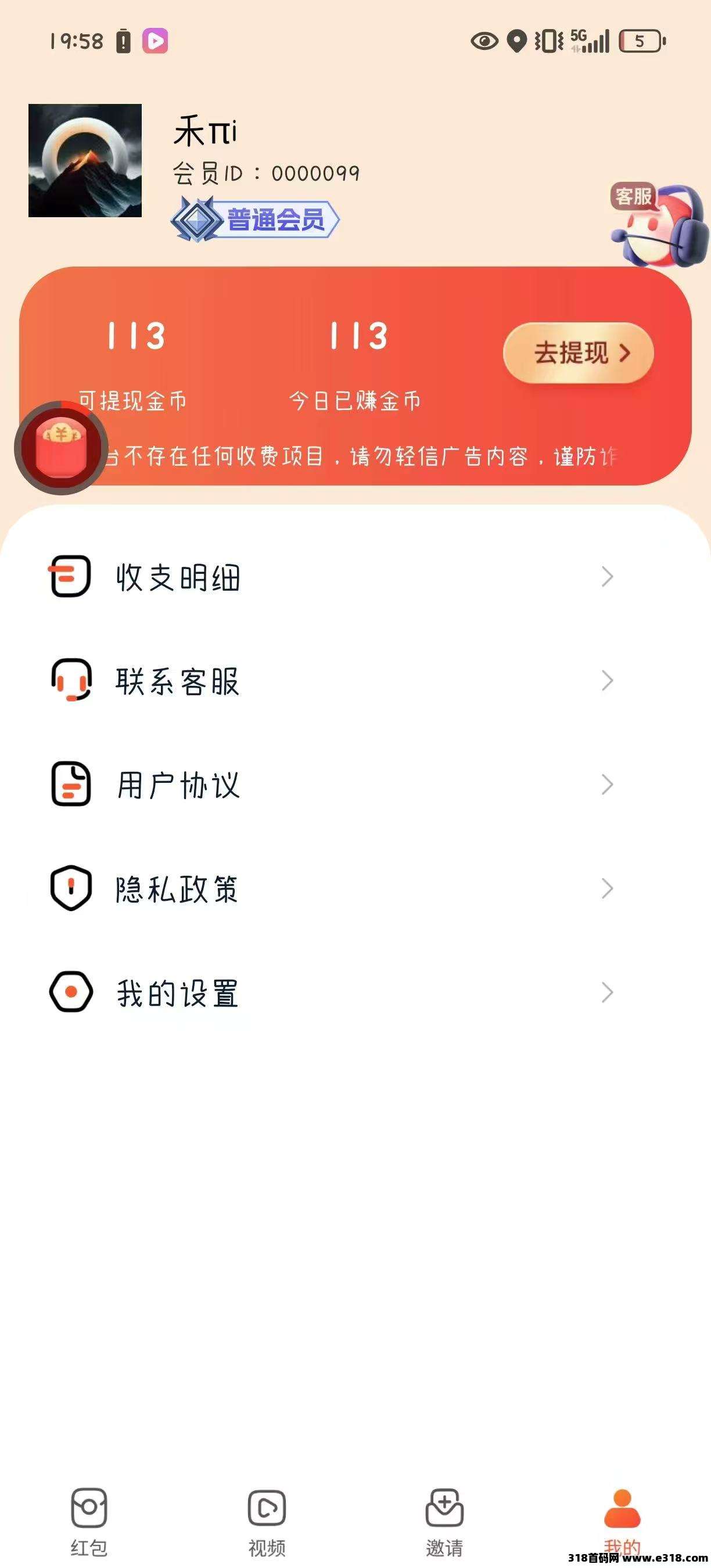Tap the profile avatar picture
Screen dimensions: 711x1568
point(85,161)
